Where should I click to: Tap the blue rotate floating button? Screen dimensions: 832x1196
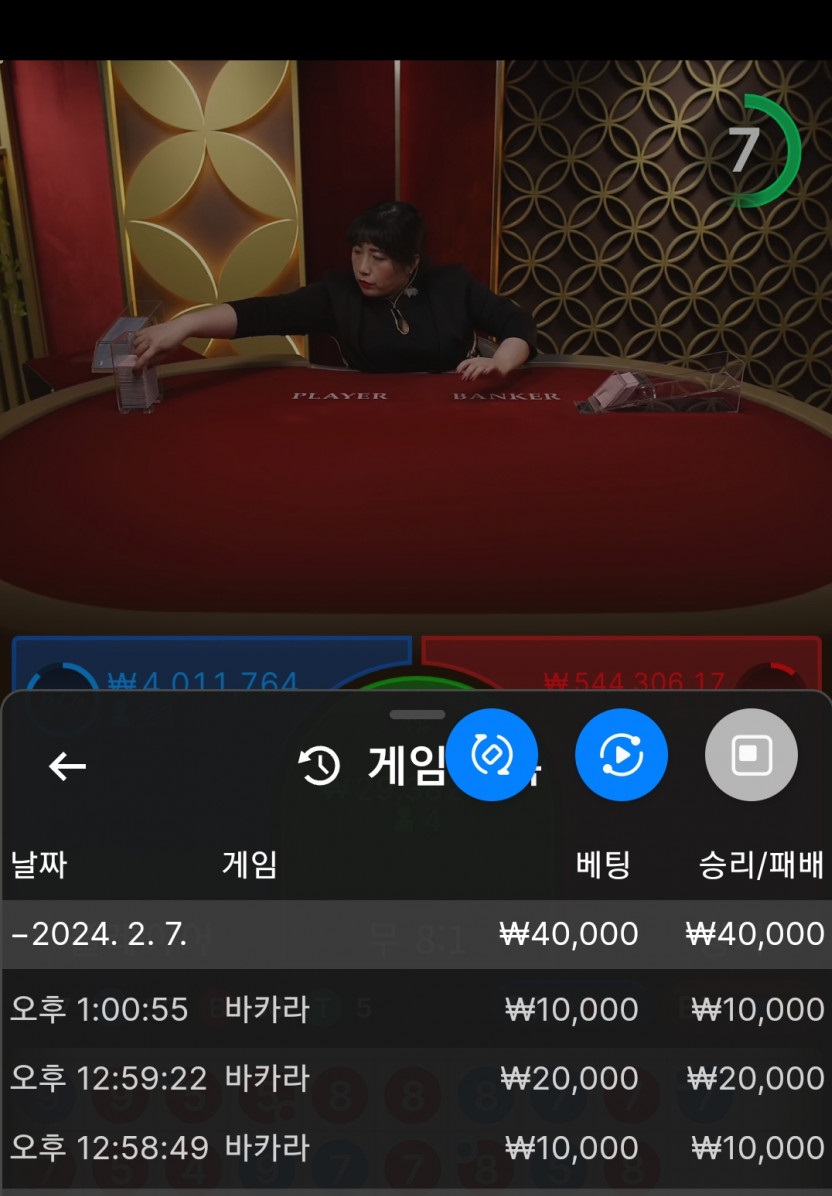pyautogui.click(x=491, y=755)
